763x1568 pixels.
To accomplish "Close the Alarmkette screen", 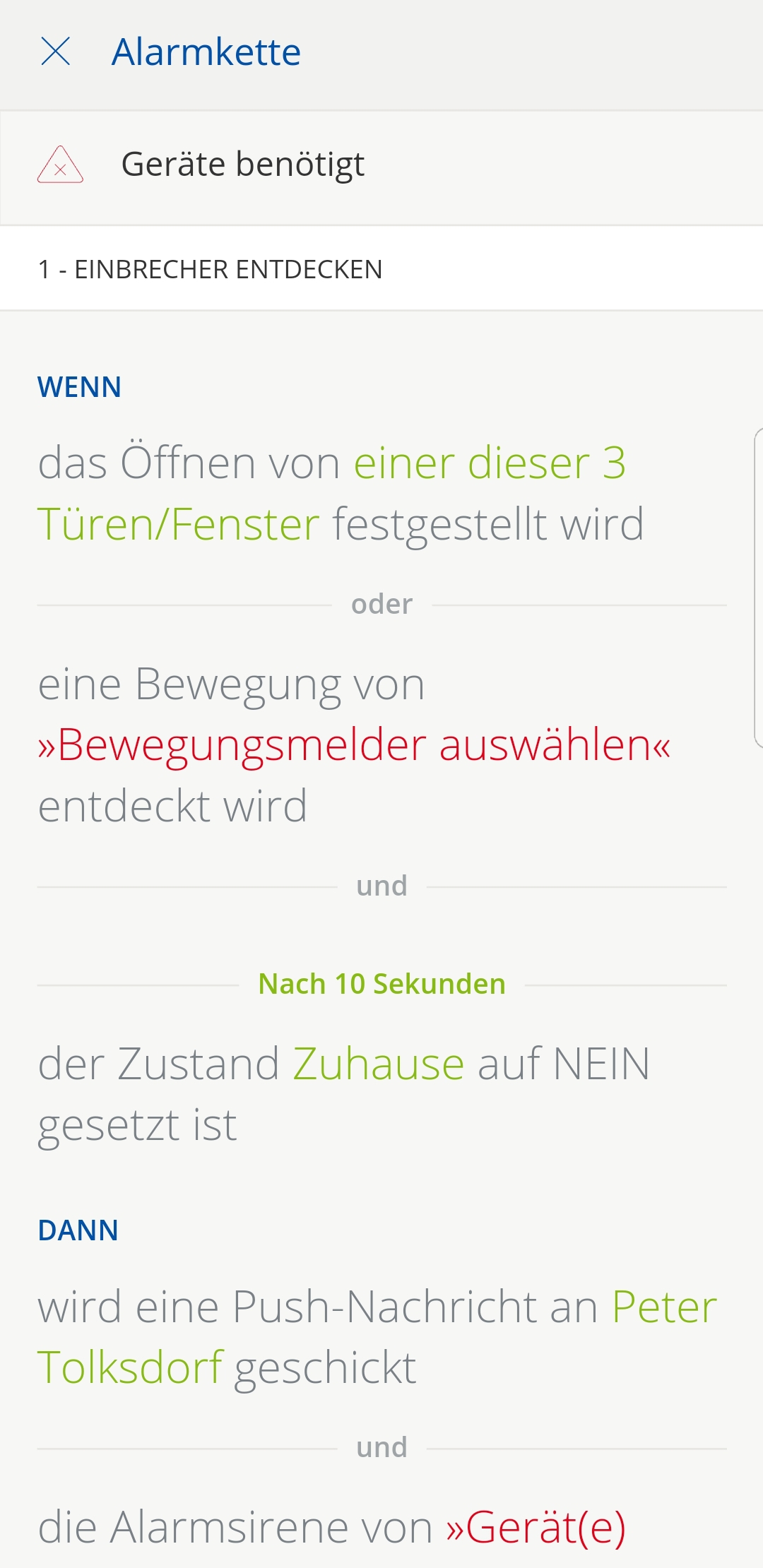I will click(x=56, y=52).
